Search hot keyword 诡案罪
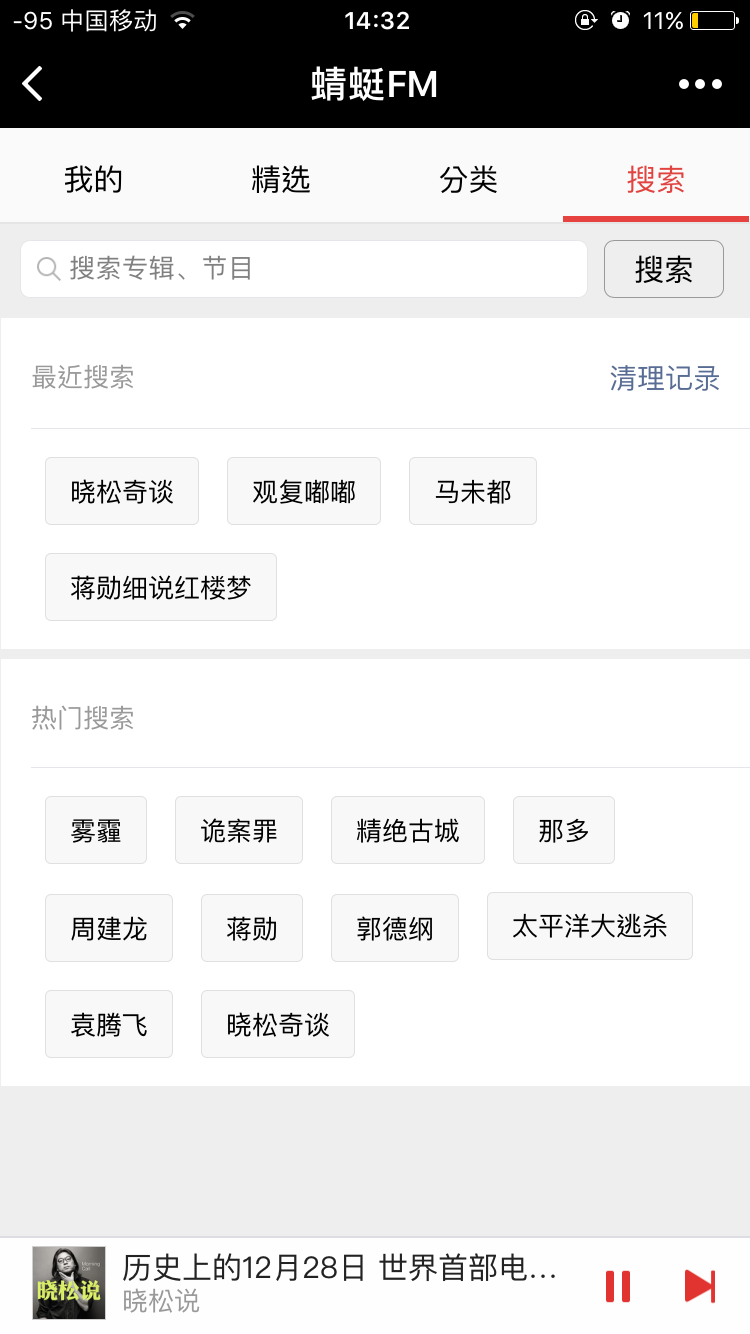Viewport: 750px width, 1334px height. point(238,830)
